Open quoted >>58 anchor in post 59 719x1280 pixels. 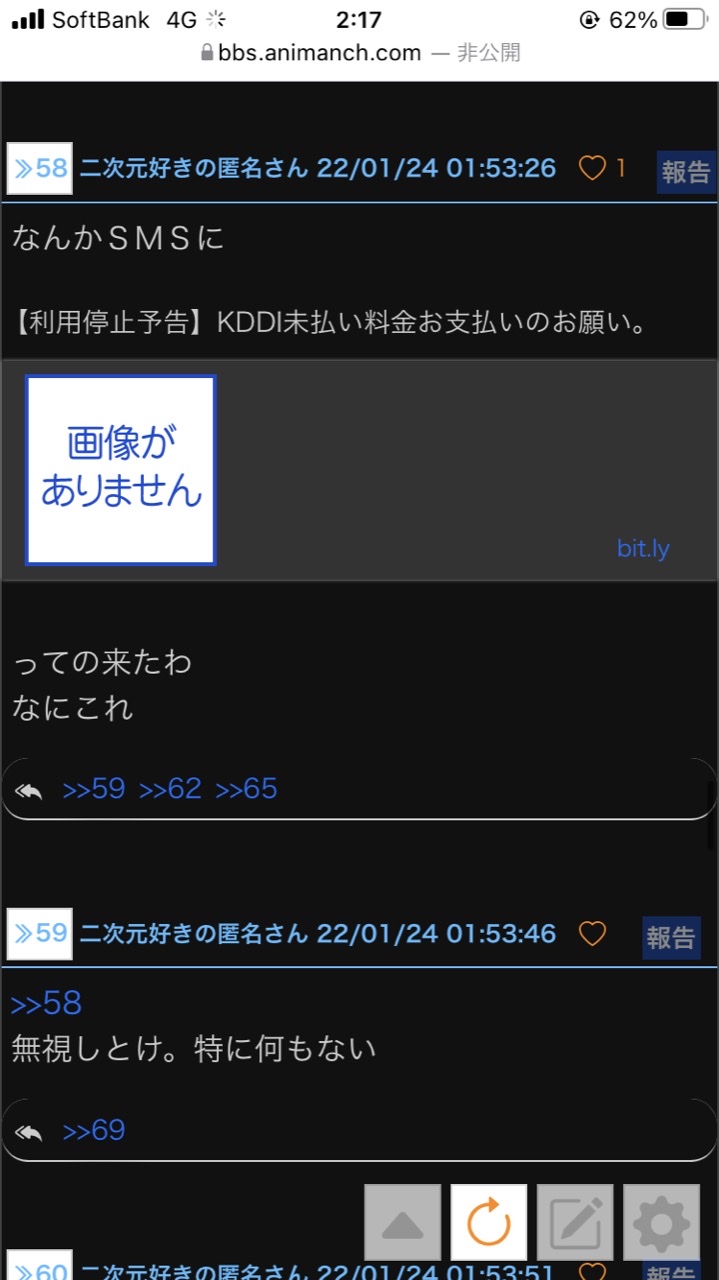point(46,1003)
